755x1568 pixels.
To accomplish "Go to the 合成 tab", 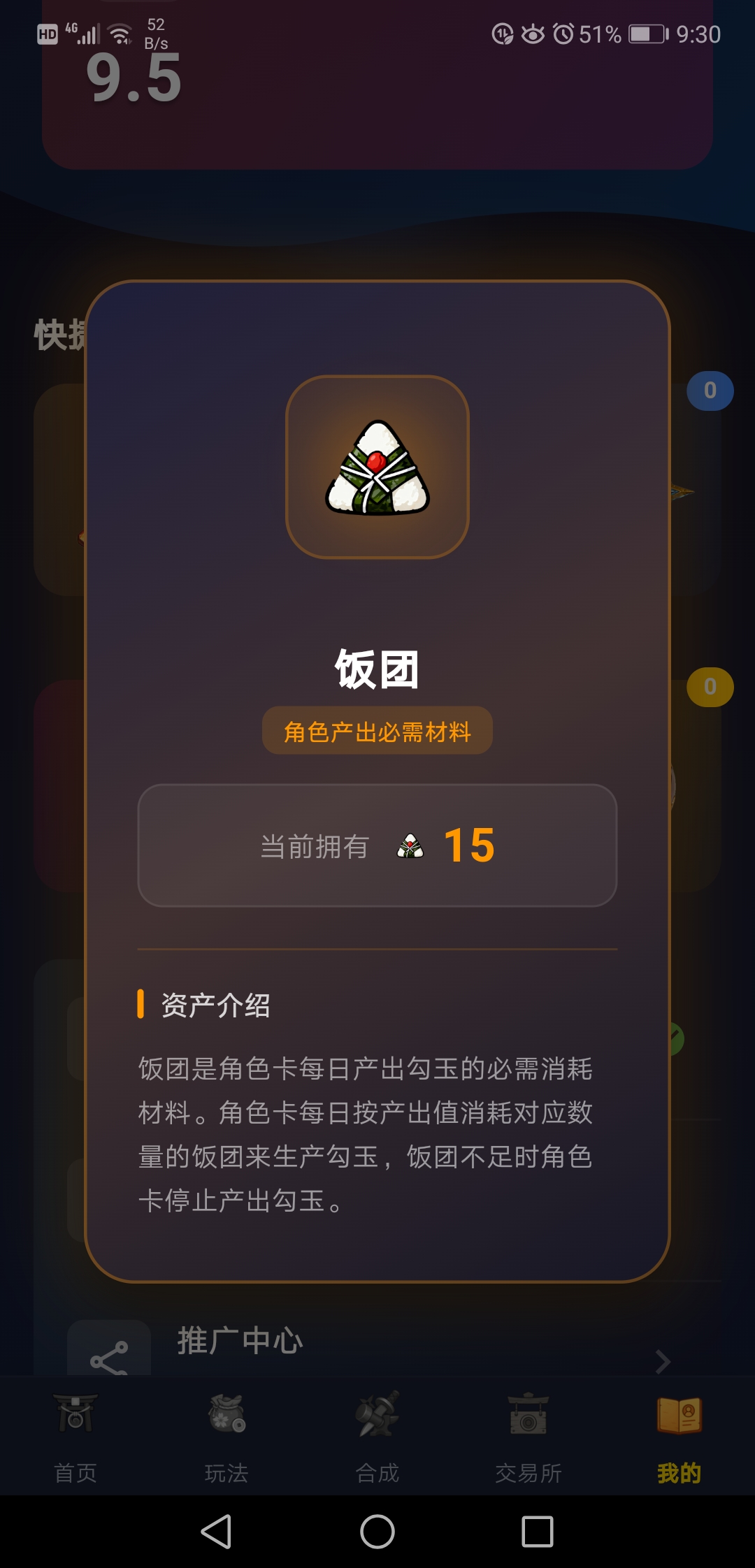I will [x=377, y=1437].
